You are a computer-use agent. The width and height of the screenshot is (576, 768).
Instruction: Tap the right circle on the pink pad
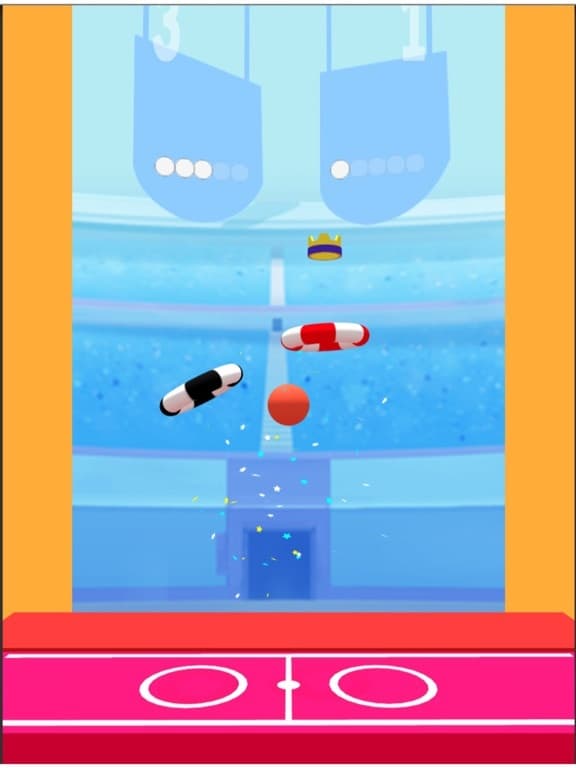click(x=384, y=686)
